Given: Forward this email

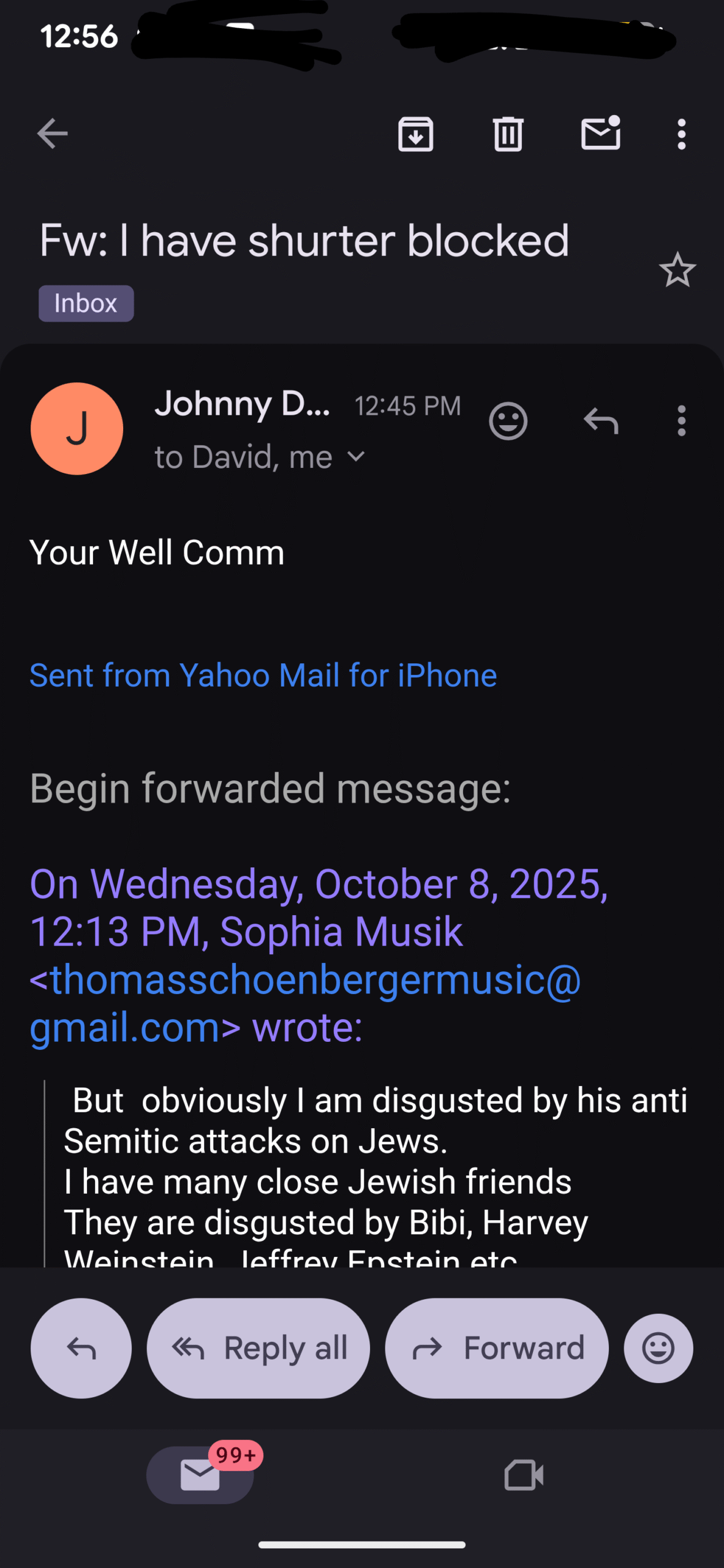Looking at the screenshot, I should pyautogui.click(x=497, y=1348).
